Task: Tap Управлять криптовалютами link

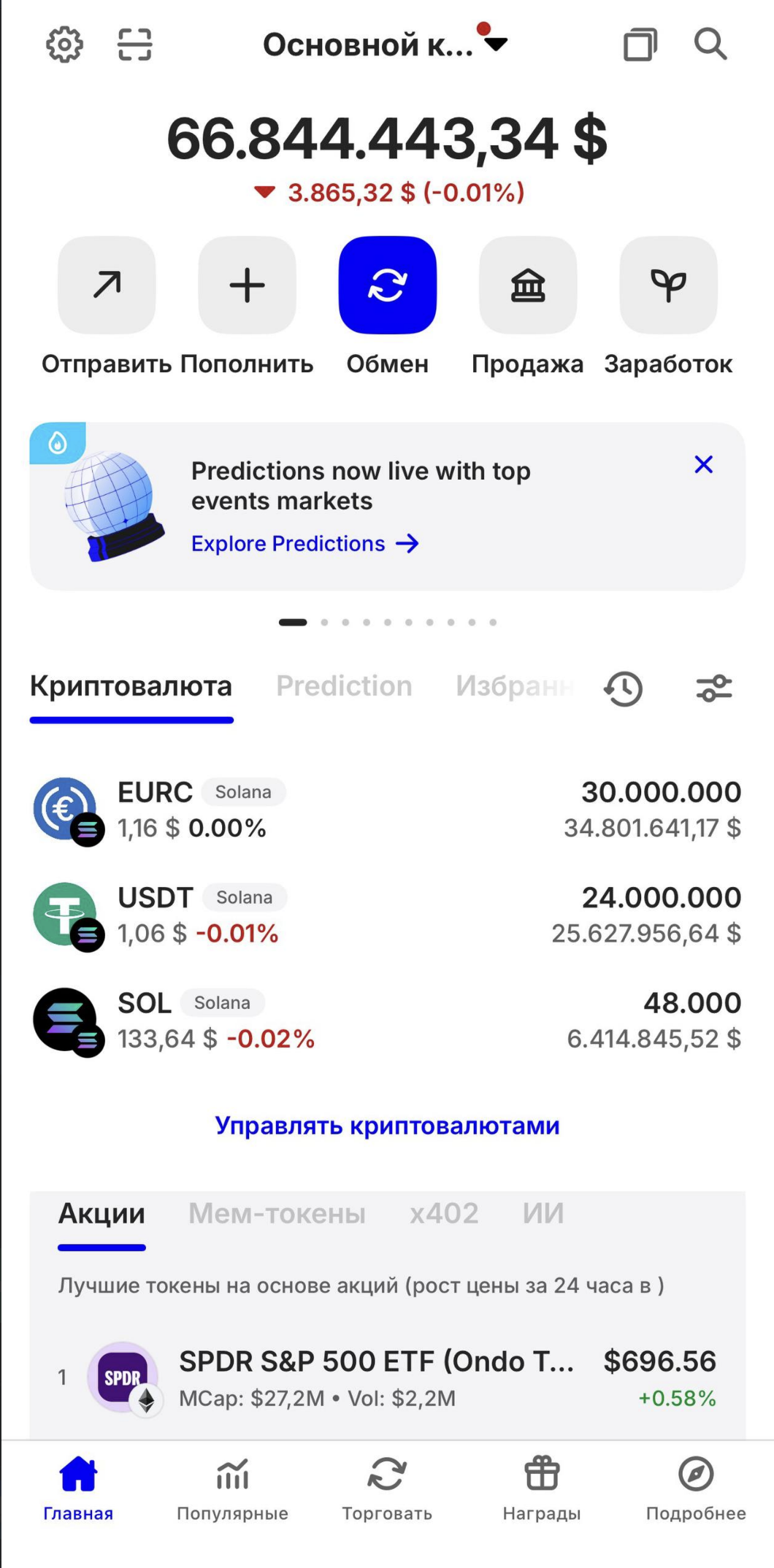Action: (387, 1126)
